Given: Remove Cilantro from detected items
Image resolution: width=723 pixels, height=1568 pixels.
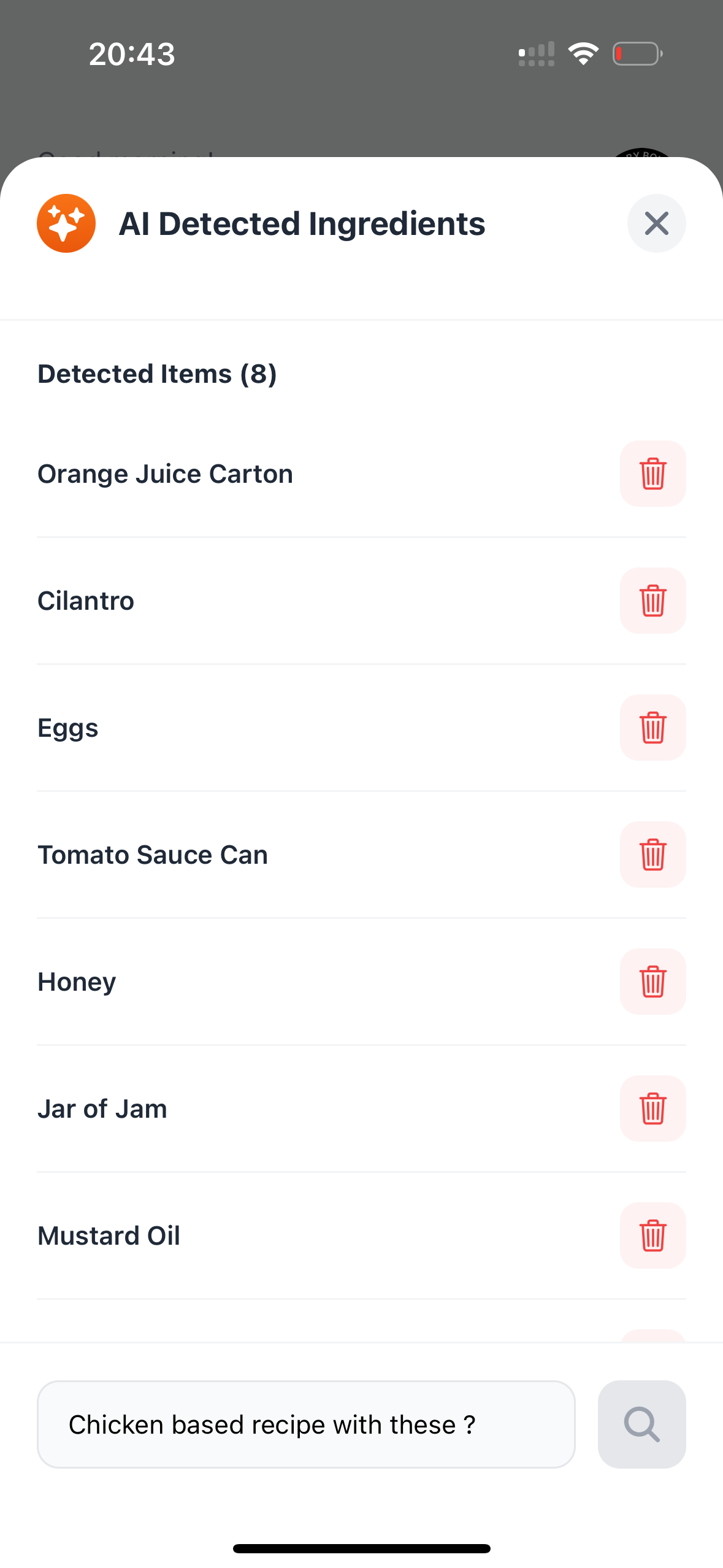Looking at the screenshot, I should [652, 601].
